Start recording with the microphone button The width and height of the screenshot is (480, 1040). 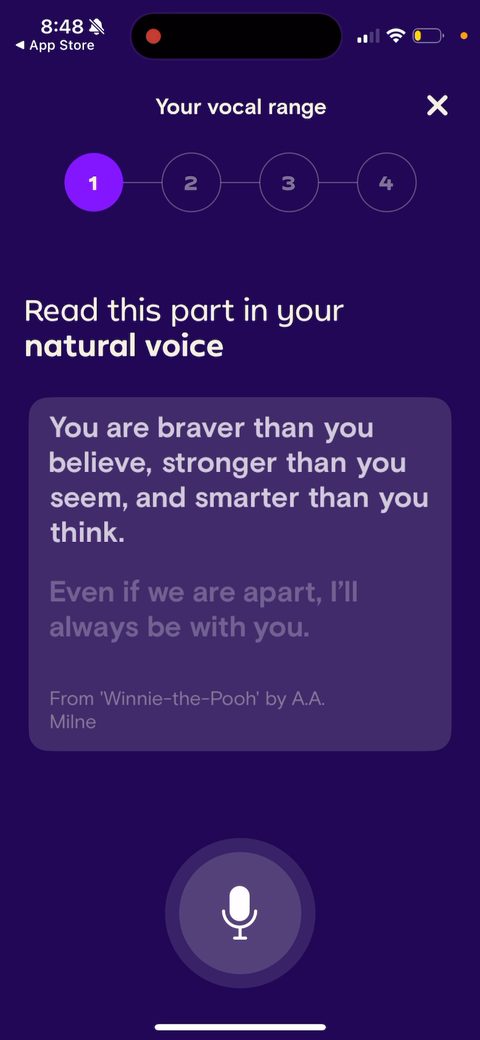click(240, 913)
